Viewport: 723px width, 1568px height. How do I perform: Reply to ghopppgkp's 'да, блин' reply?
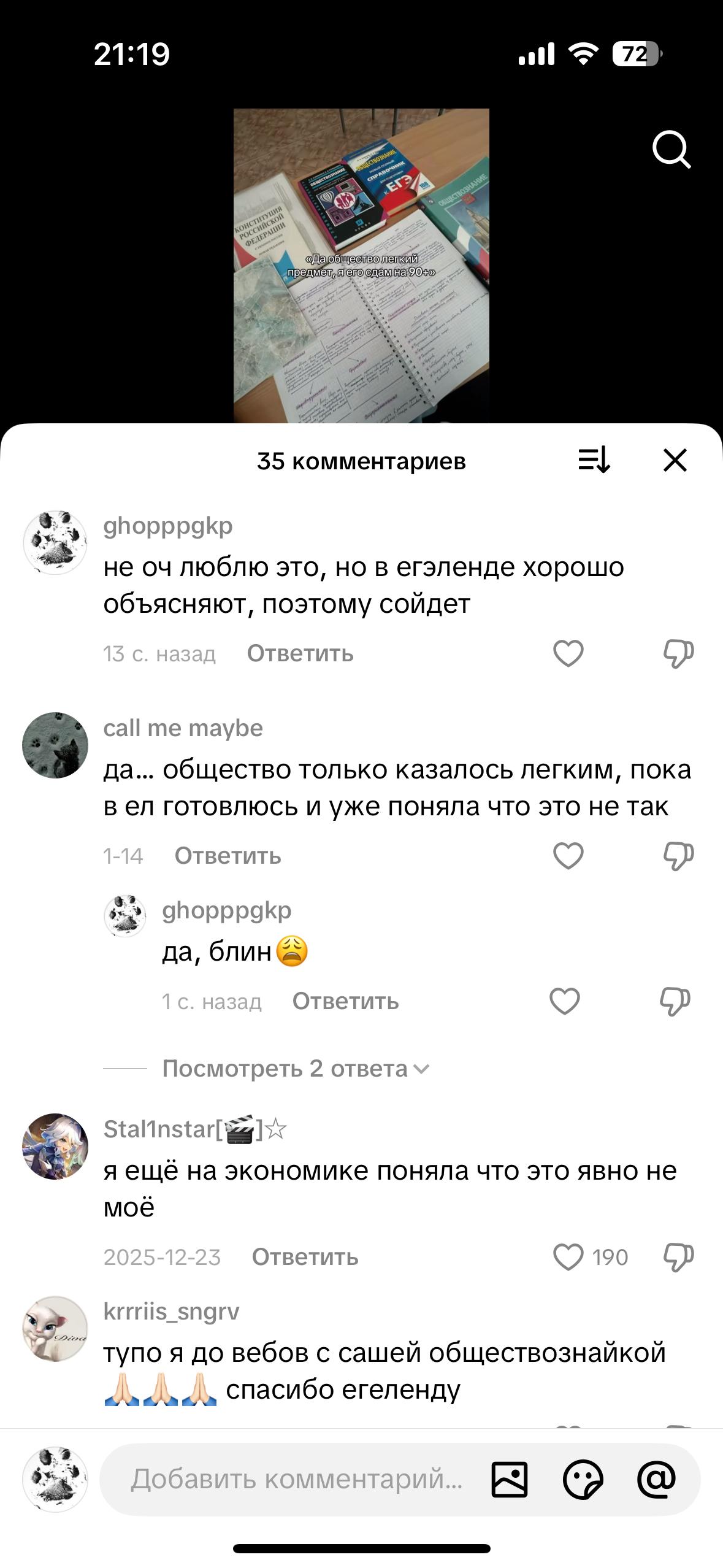[345, 1001]
